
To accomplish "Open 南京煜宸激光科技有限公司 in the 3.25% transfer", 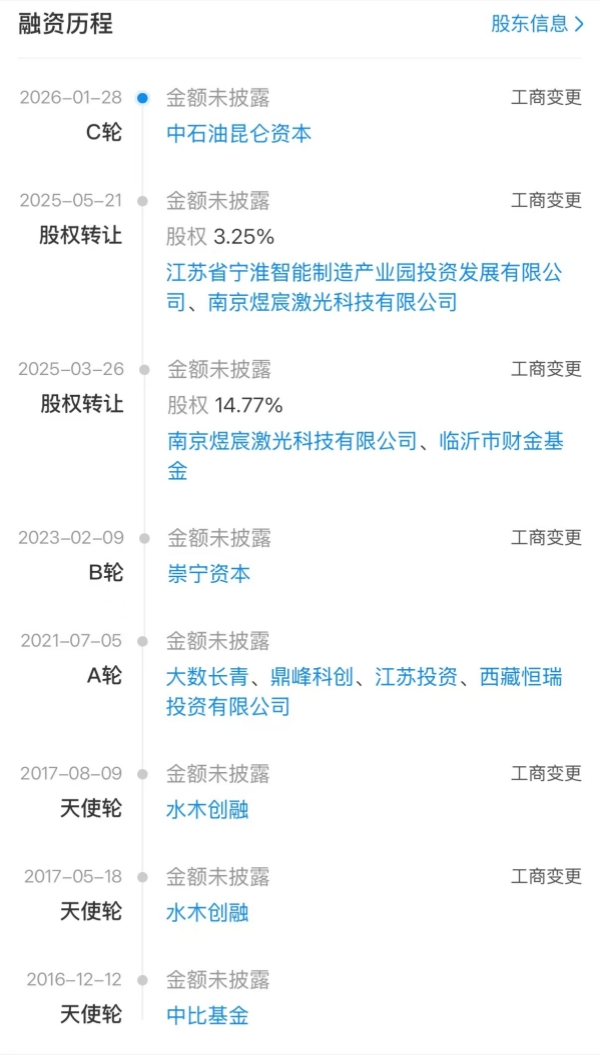I will pyautogui.click(x=332, y=302).
